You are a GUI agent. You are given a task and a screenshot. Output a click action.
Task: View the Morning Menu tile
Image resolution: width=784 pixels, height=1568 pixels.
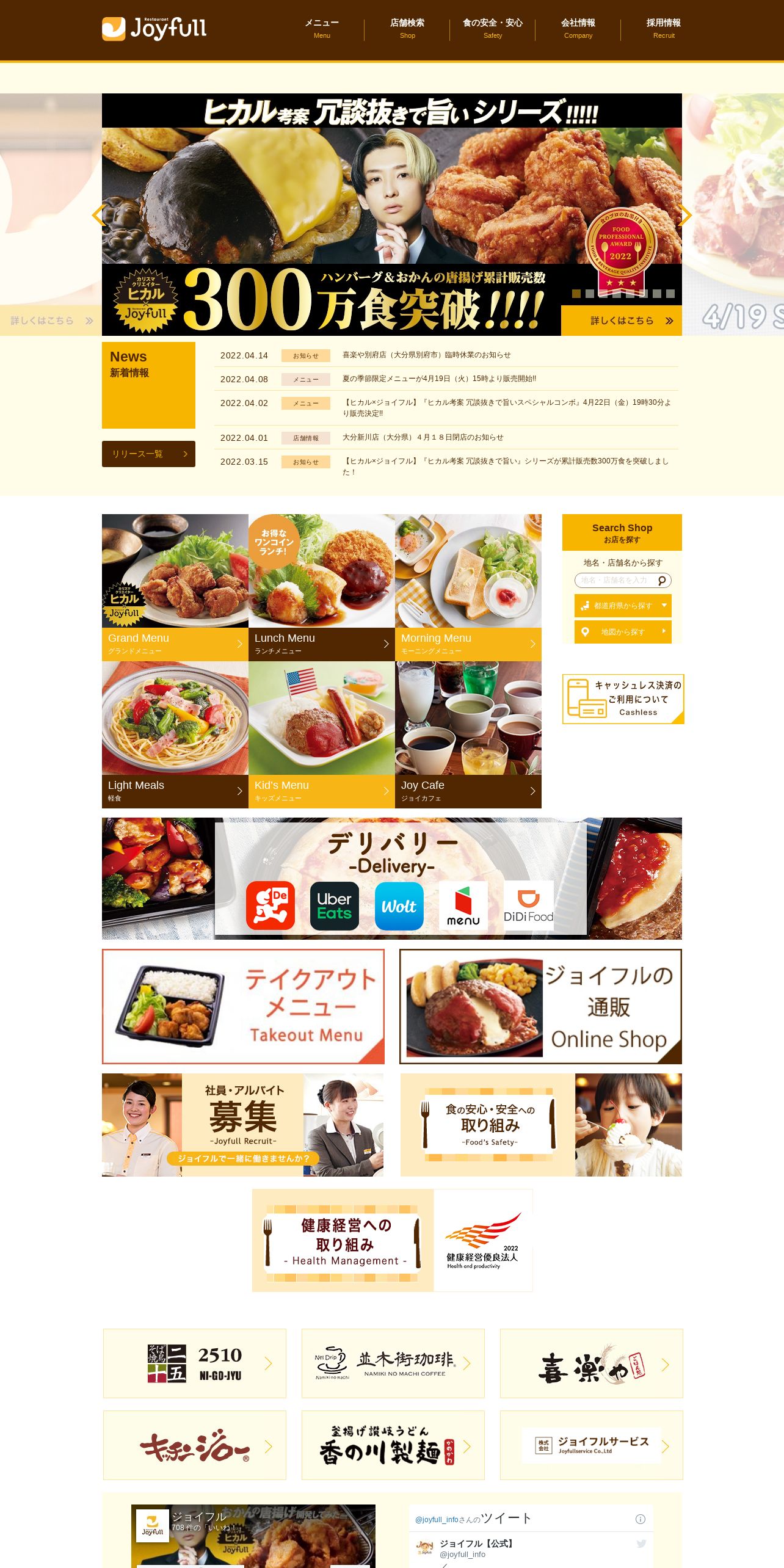pos(468,587)
